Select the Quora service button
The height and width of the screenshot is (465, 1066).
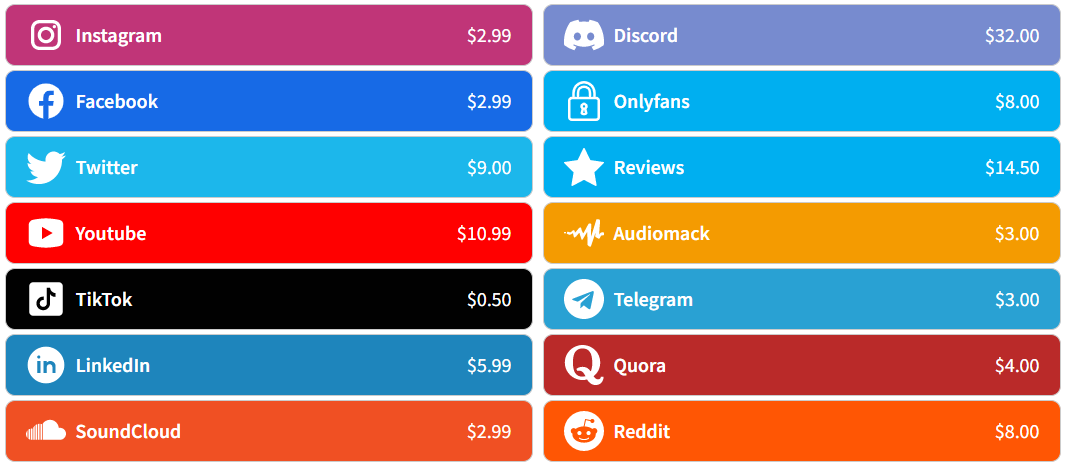pos(801,366)
